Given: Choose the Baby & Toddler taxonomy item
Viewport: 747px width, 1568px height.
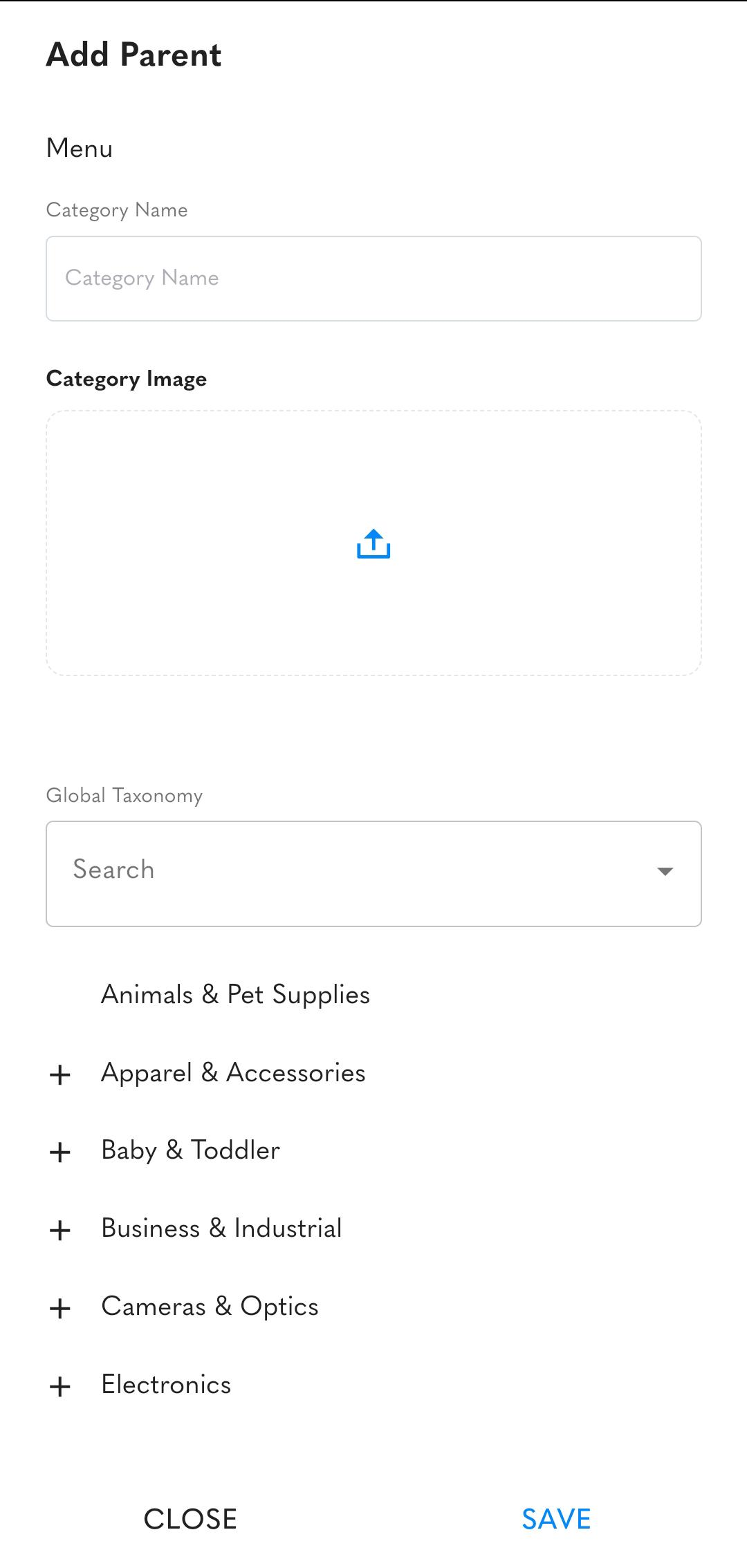Looking at the screenshot, I should [190, 1150].
